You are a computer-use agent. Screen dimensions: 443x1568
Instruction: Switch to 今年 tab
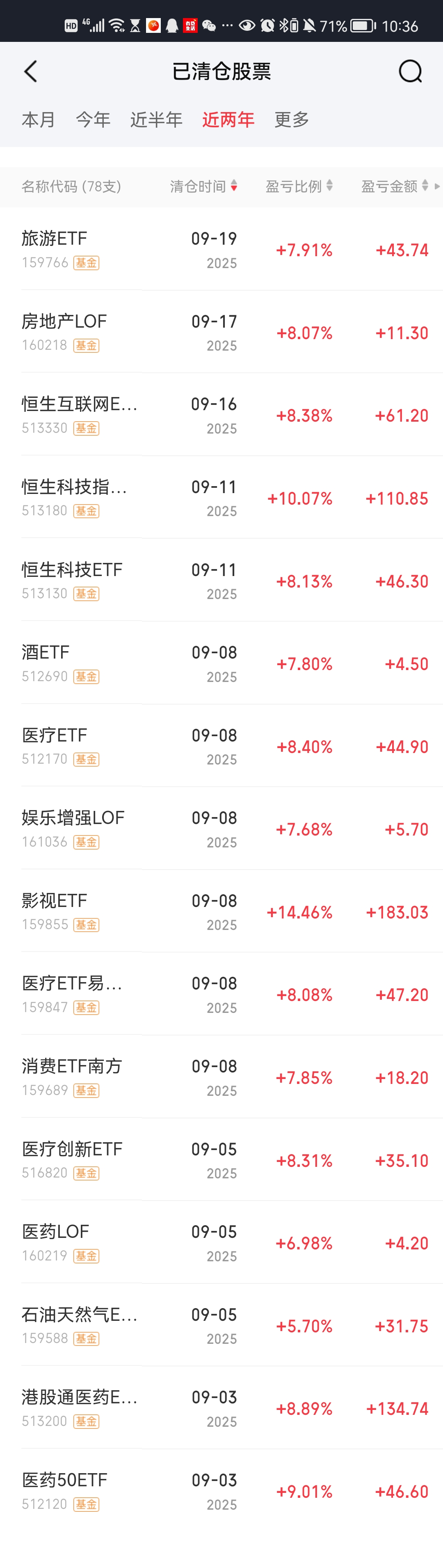click(x=93, y=119)
